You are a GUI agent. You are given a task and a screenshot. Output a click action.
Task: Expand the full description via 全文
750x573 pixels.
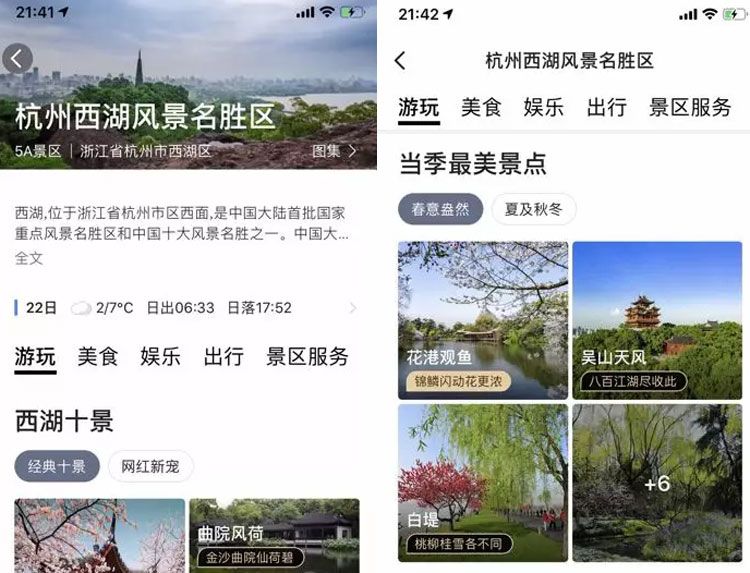click(29, 258)
